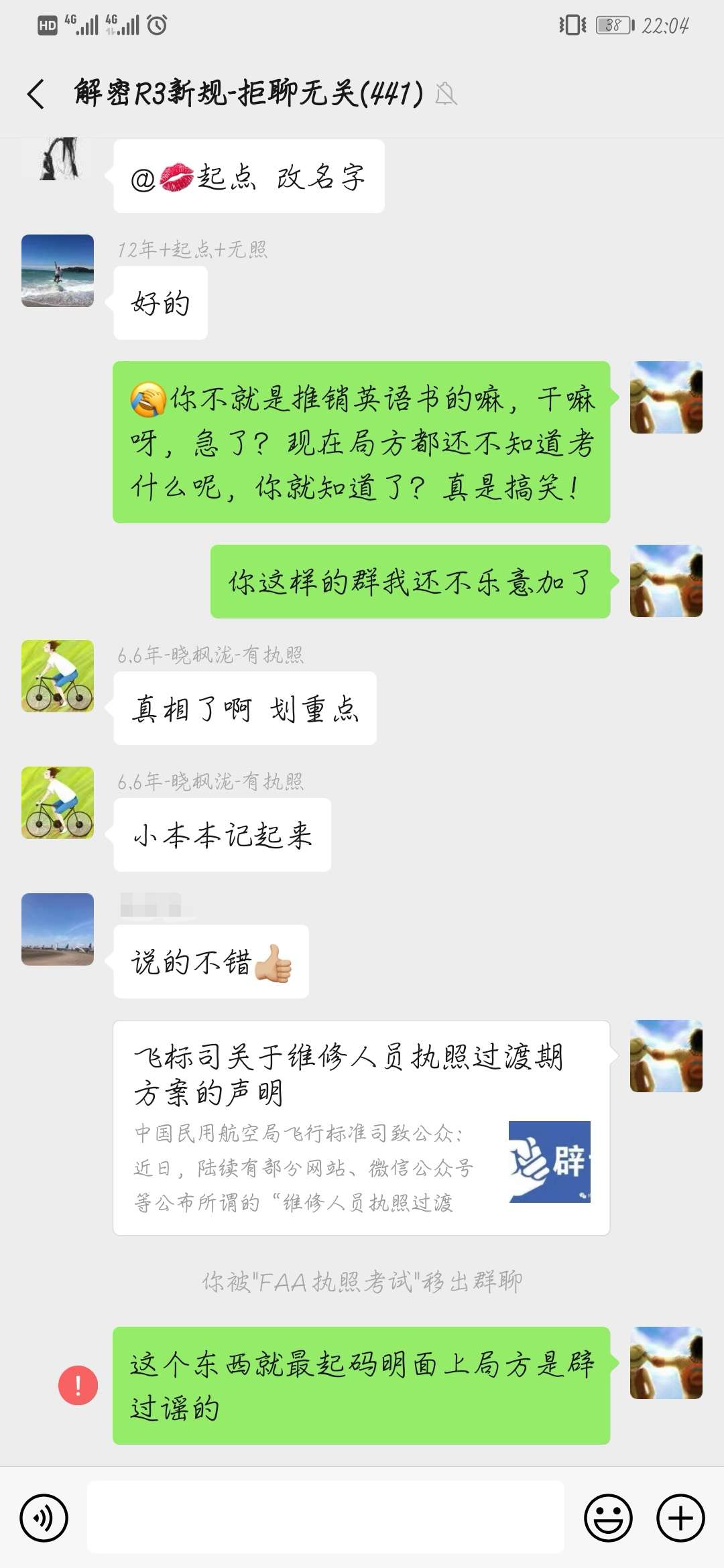
Task: Open the sender's avatar beside 说的不错
Action: click(x=58, y=929)
